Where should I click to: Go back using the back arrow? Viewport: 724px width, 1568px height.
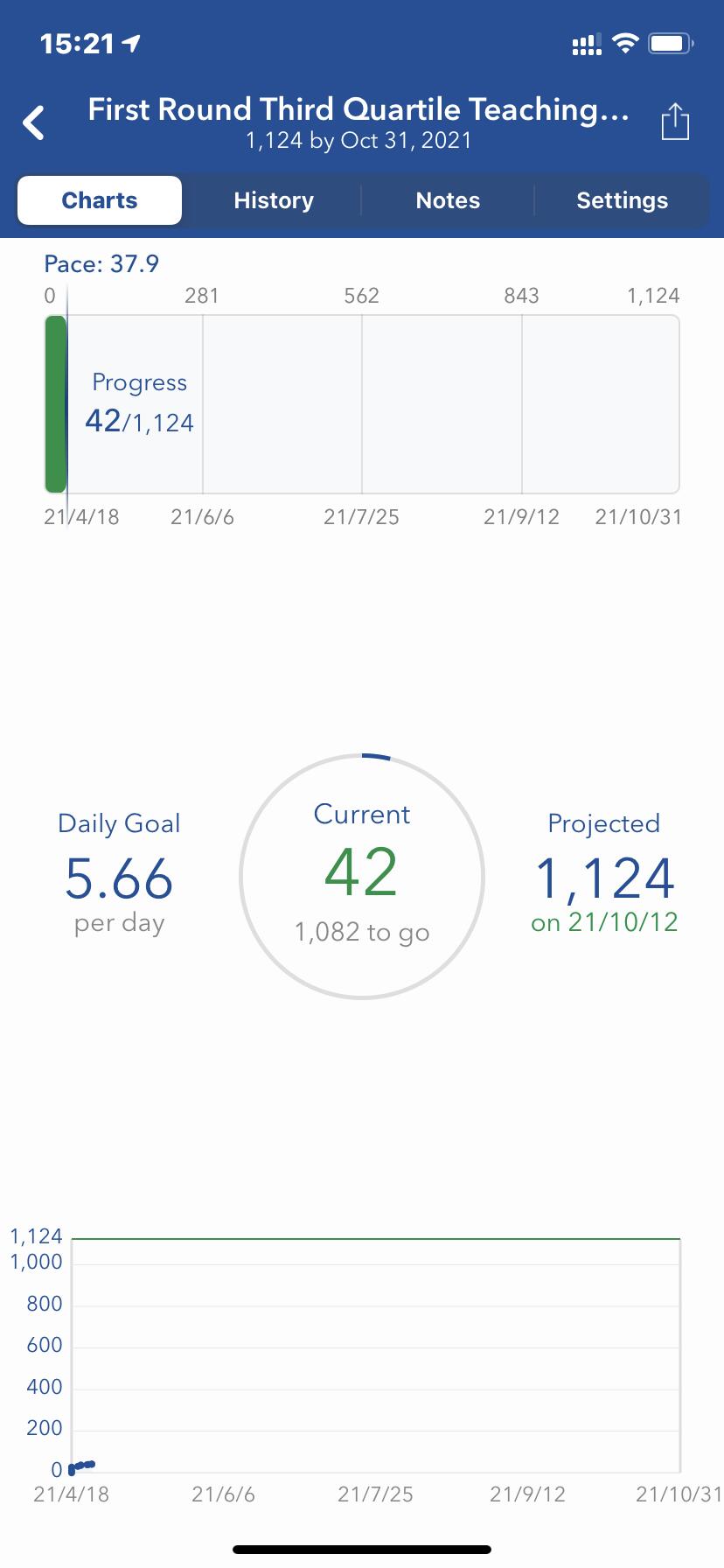click(x=34, y=122)
